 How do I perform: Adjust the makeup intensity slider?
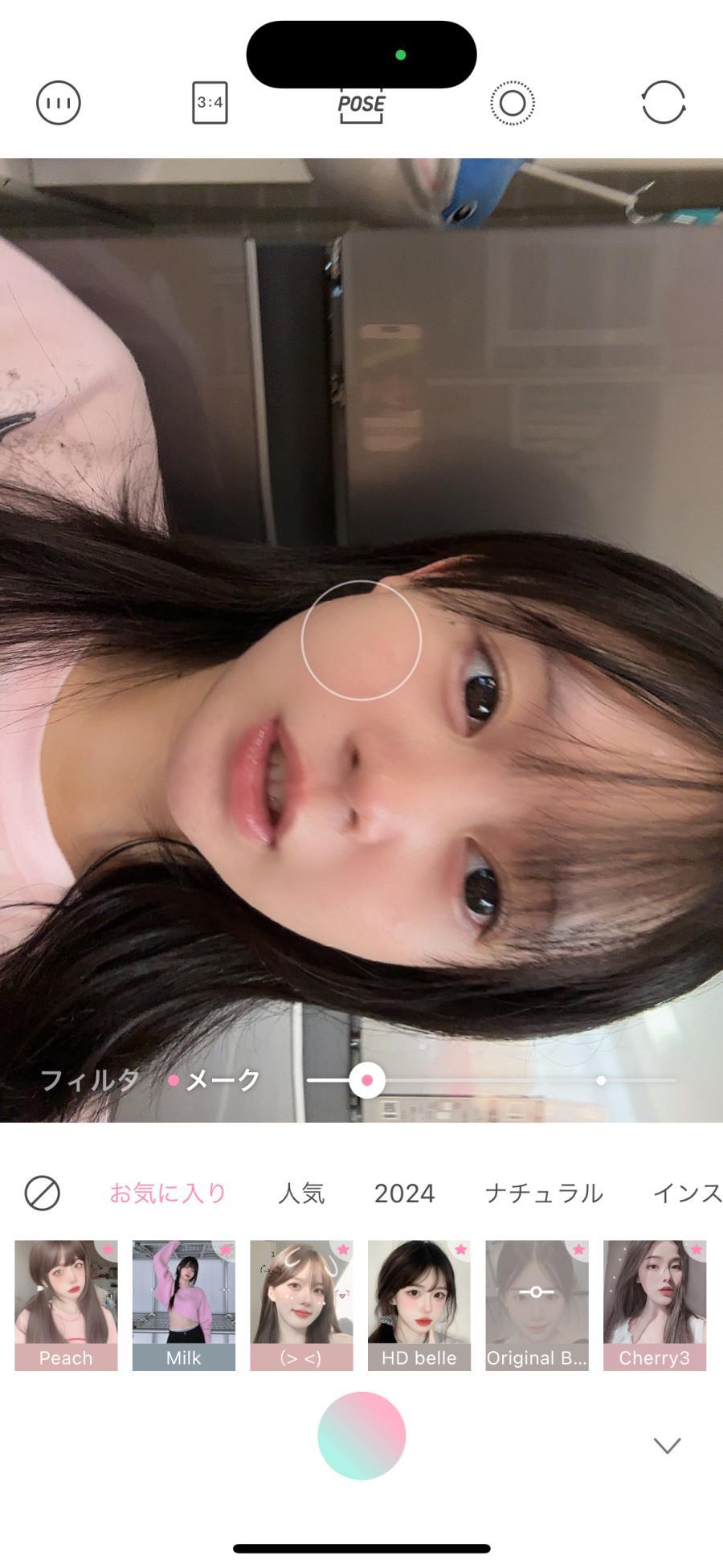pos(367,1081)
